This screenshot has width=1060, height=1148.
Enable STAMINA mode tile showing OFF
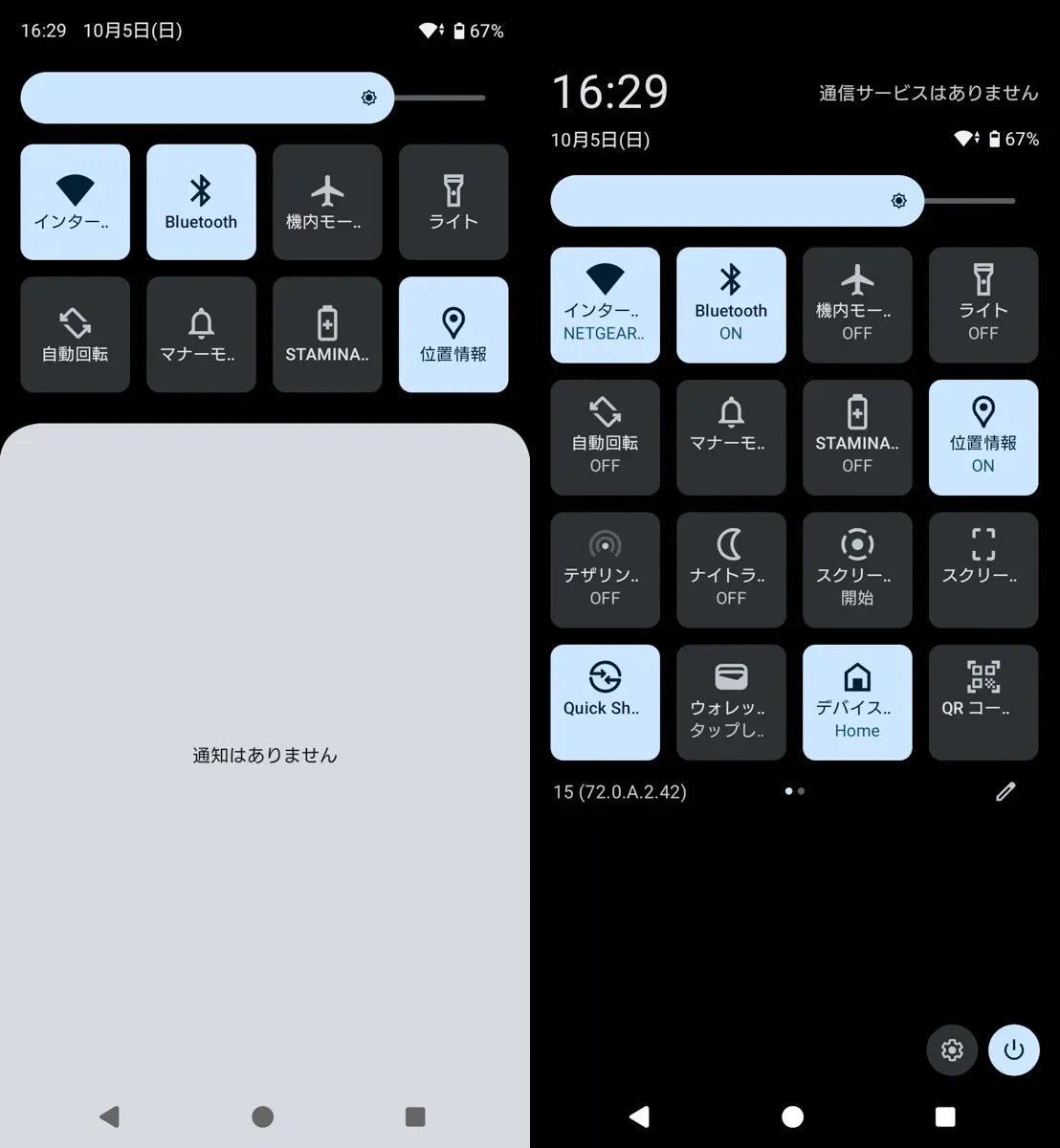pyautogui.click(x=857, y=437)
